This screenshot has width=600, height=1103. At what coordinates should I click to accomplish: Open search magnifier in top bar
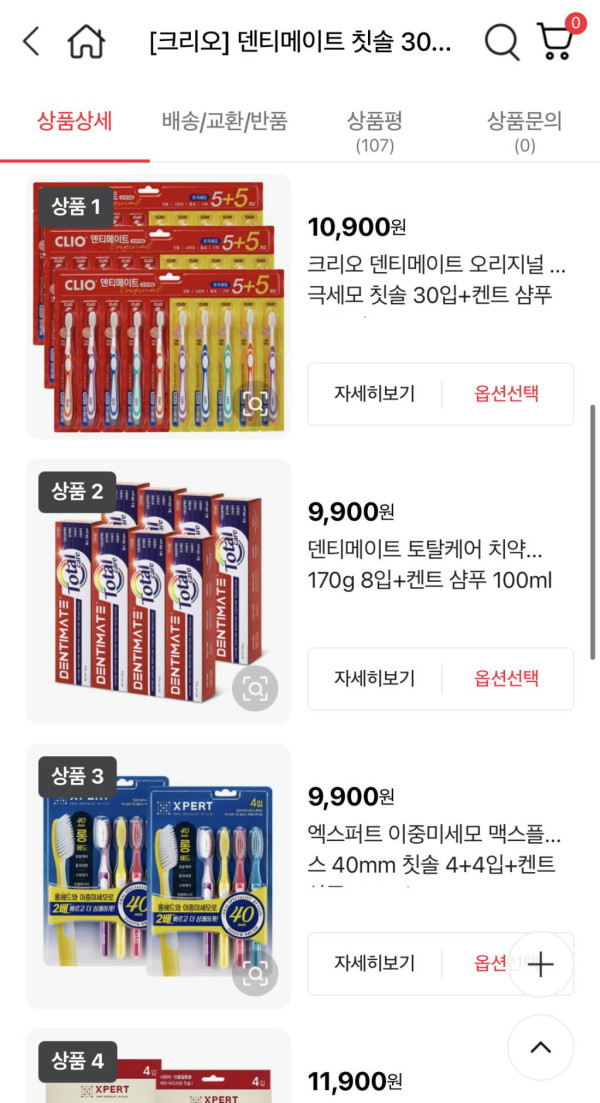tap(501, 42)
